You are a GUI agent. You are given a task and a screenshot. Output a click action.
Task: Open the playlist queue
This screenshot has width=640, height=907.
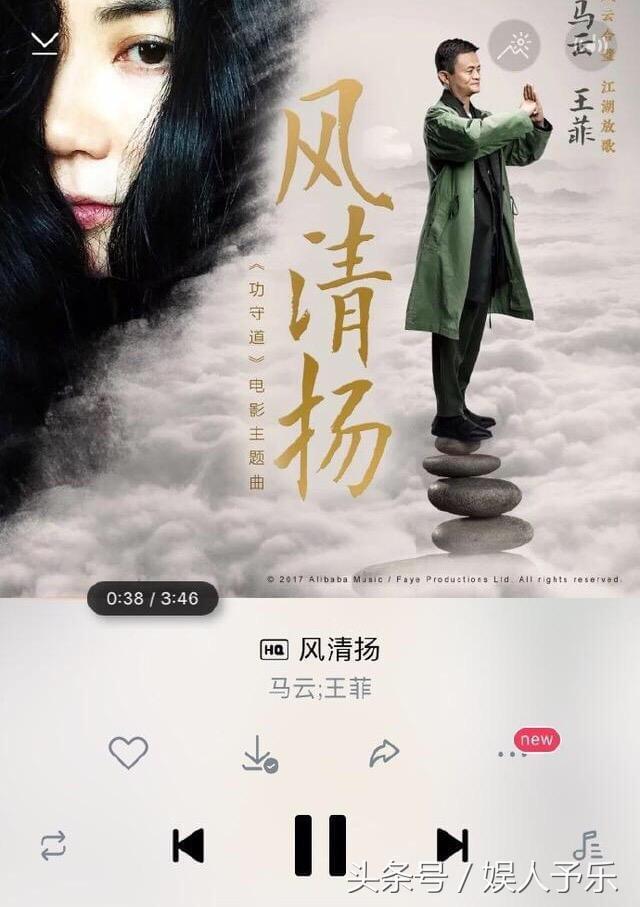(x=588, y=846)
